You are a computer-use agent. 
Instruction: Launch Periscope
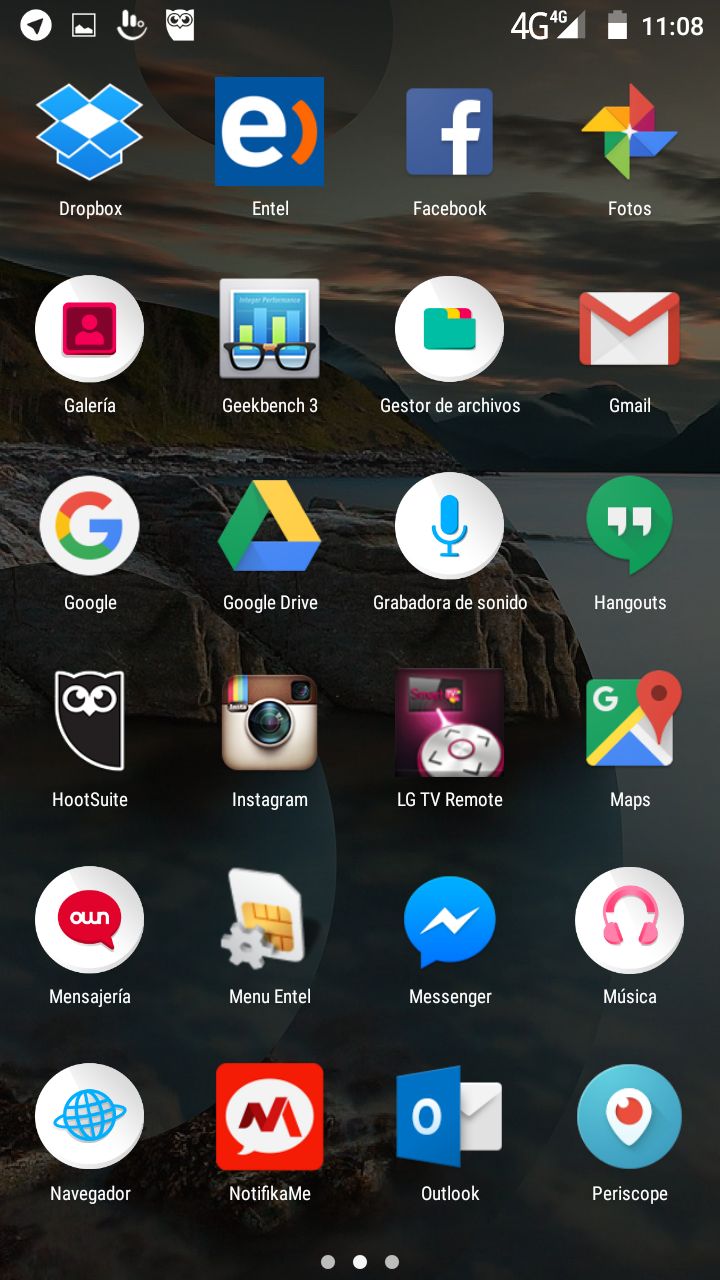point(629,1117)
